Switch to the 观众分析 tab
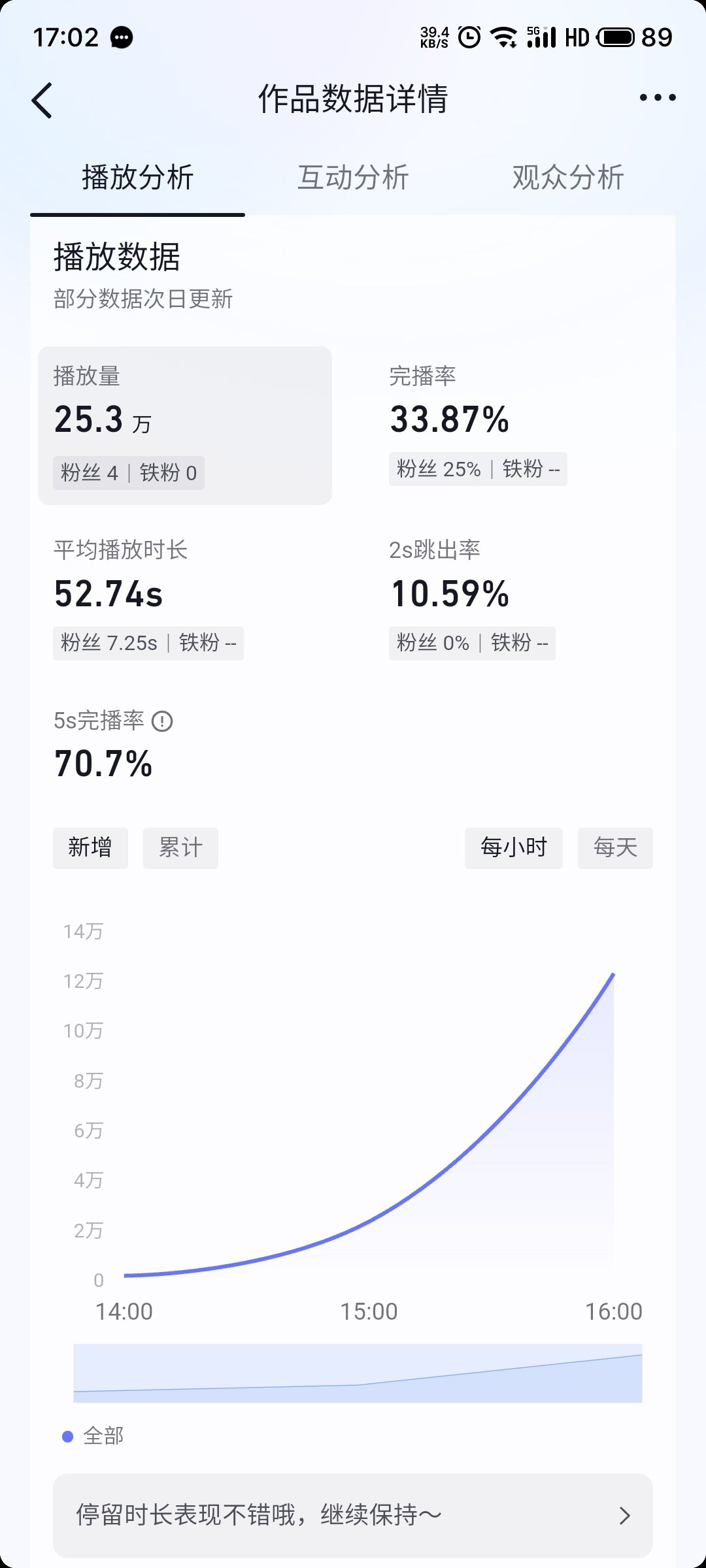This screenshot has width=706, height=1568. coord(568,178)
